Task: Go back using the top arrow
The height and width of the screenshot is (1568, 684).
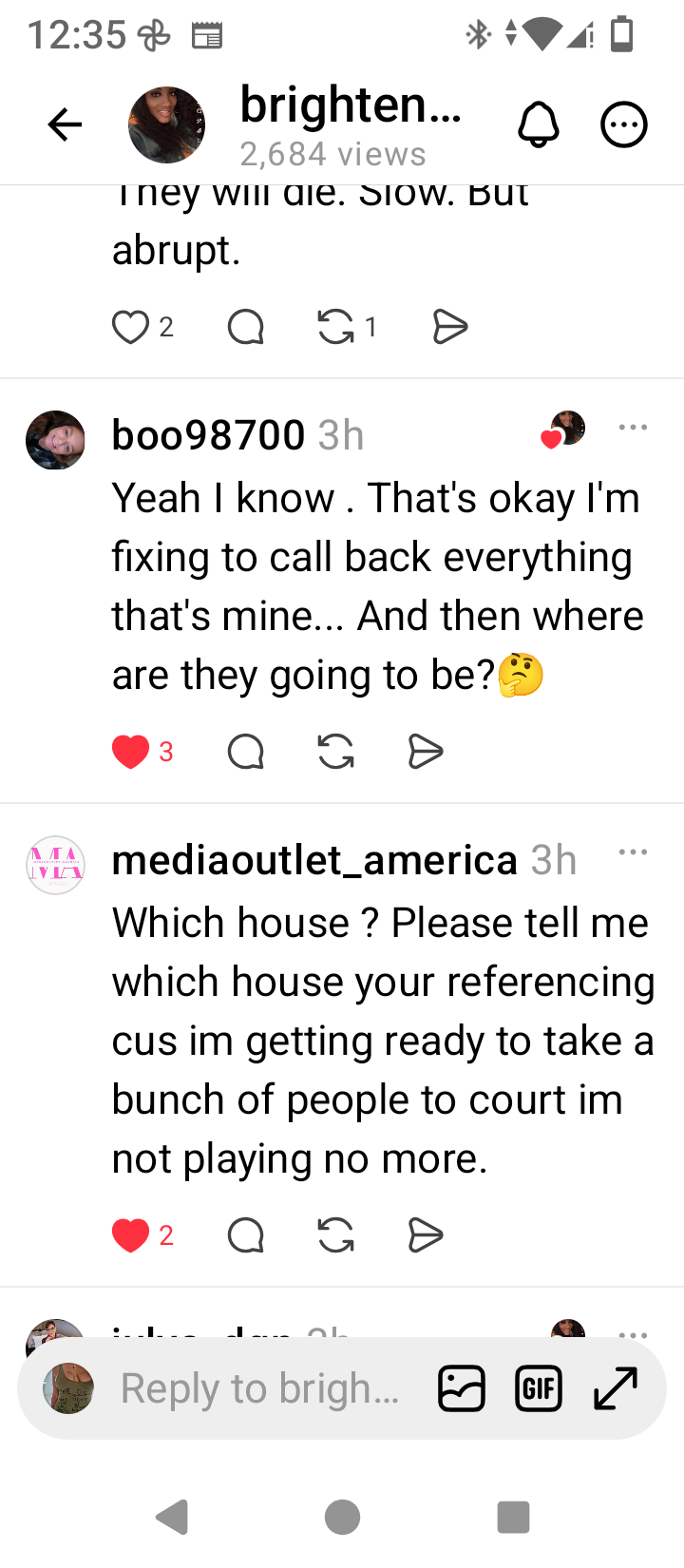Action: (65, 124)
